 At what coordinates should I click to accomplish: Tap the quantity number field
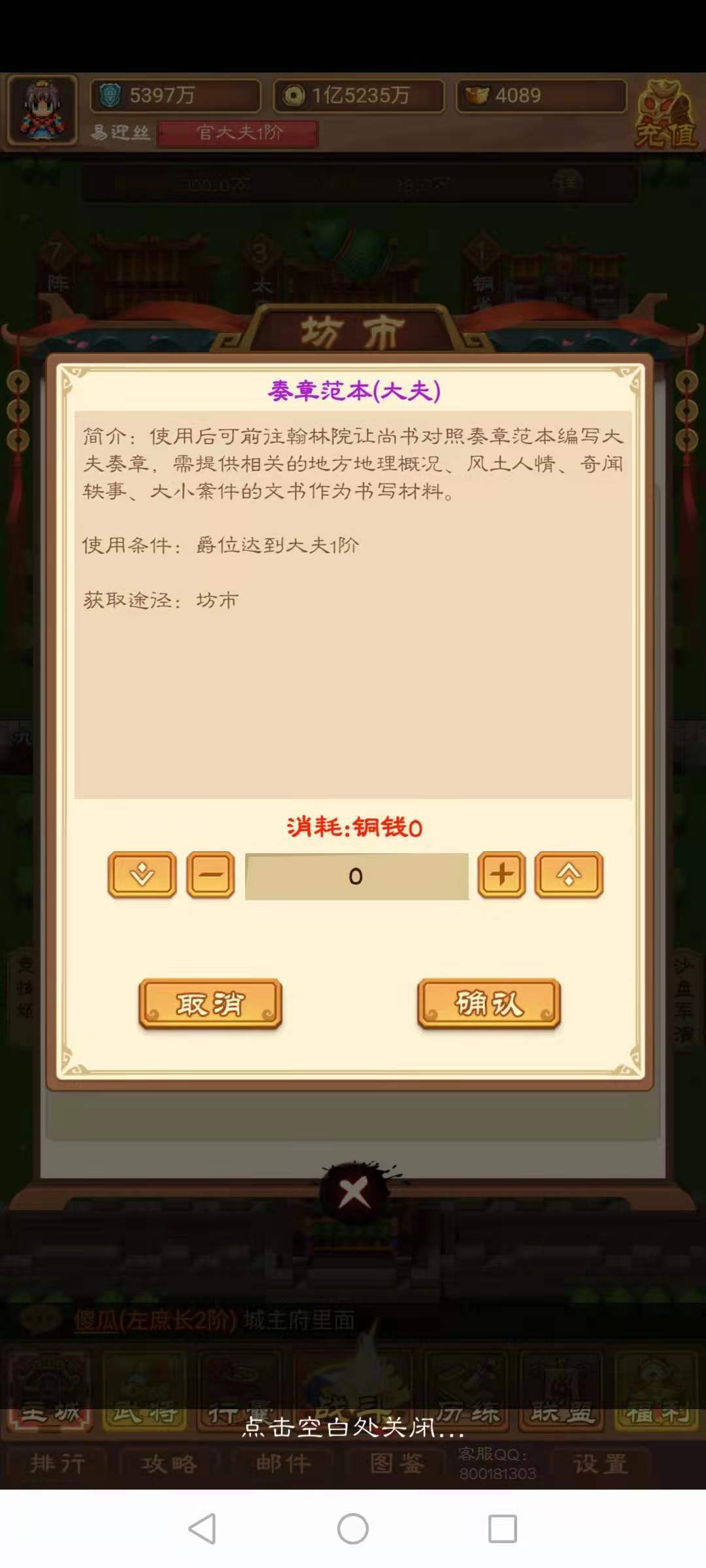(356, 876)
